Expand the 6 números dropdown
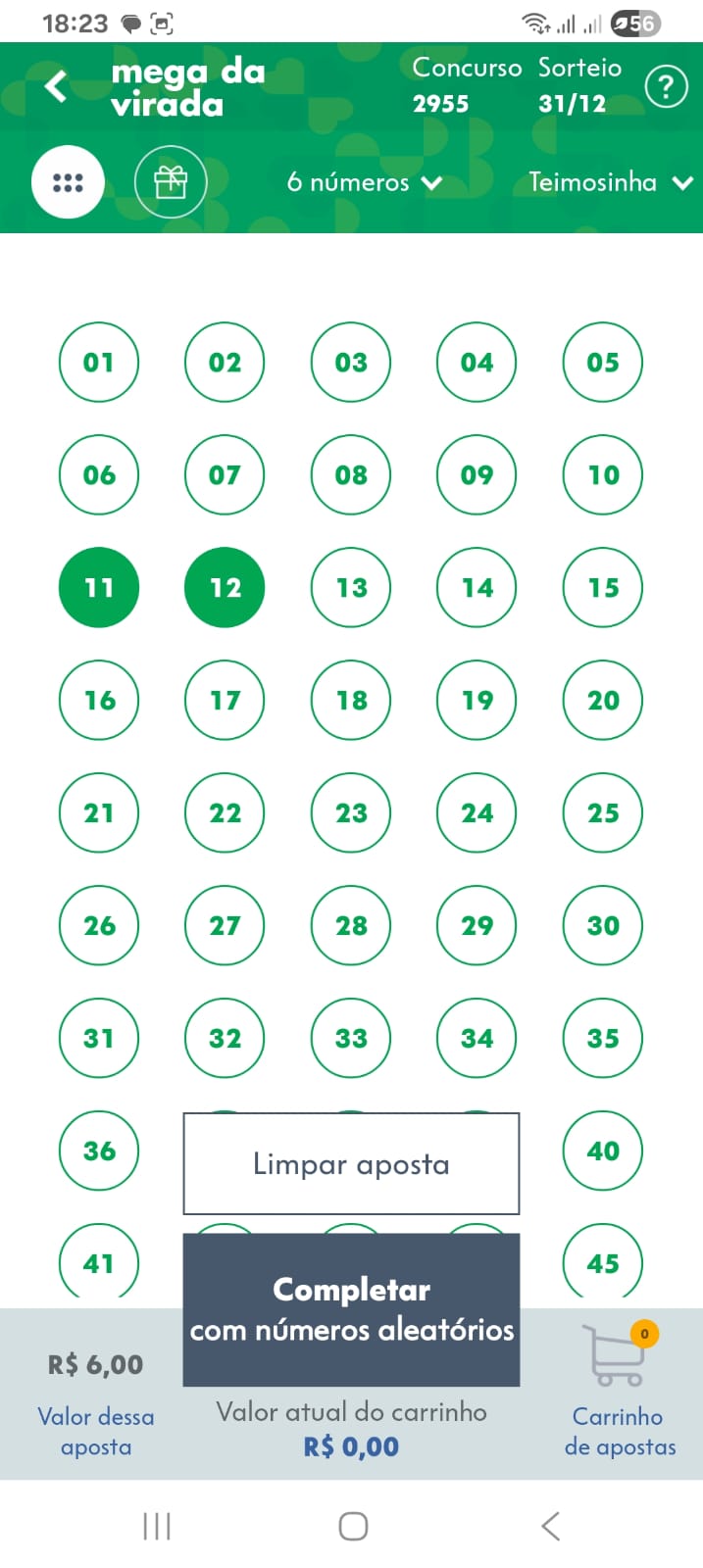 point(365,182)
